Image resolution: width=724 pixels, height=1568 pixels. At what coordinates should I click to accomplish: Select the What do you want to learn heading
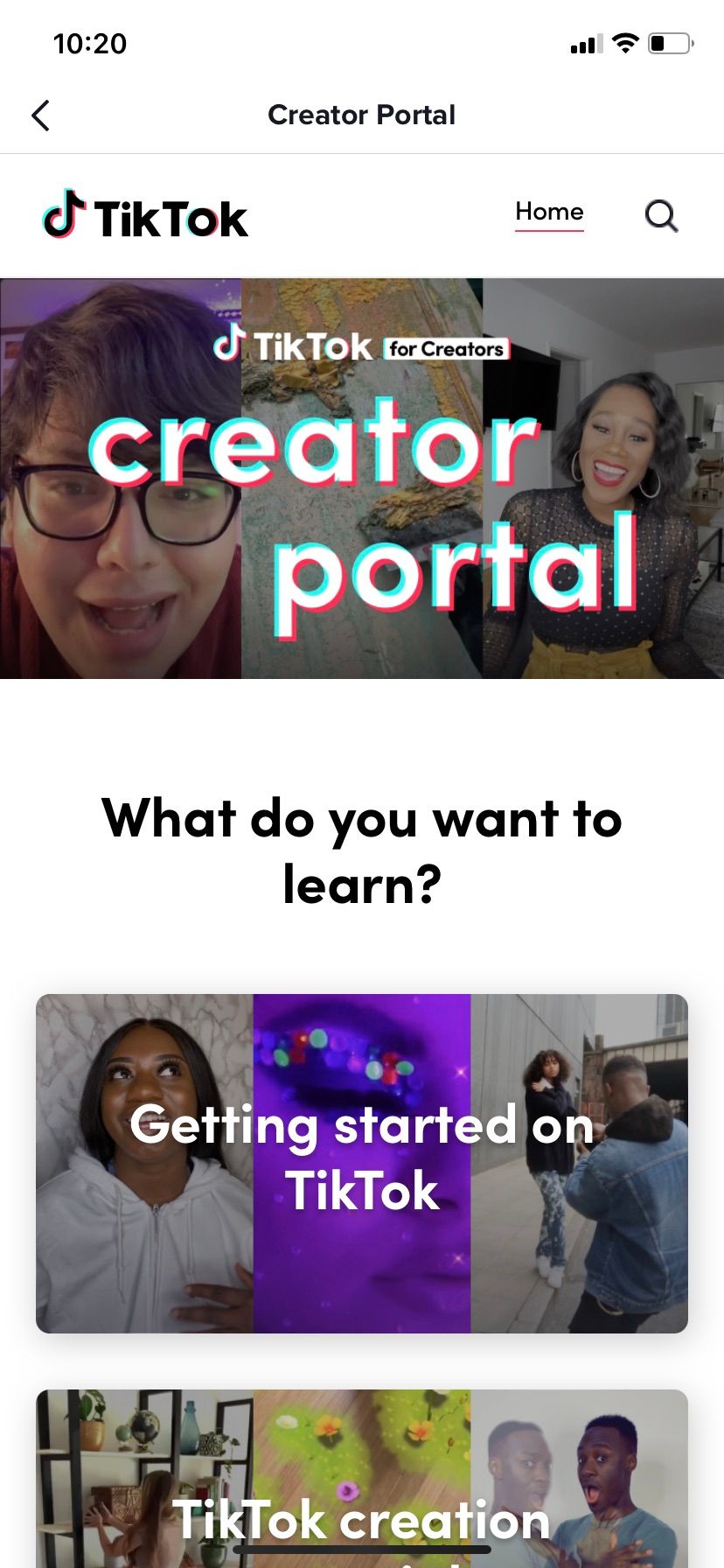coord(362,850)
